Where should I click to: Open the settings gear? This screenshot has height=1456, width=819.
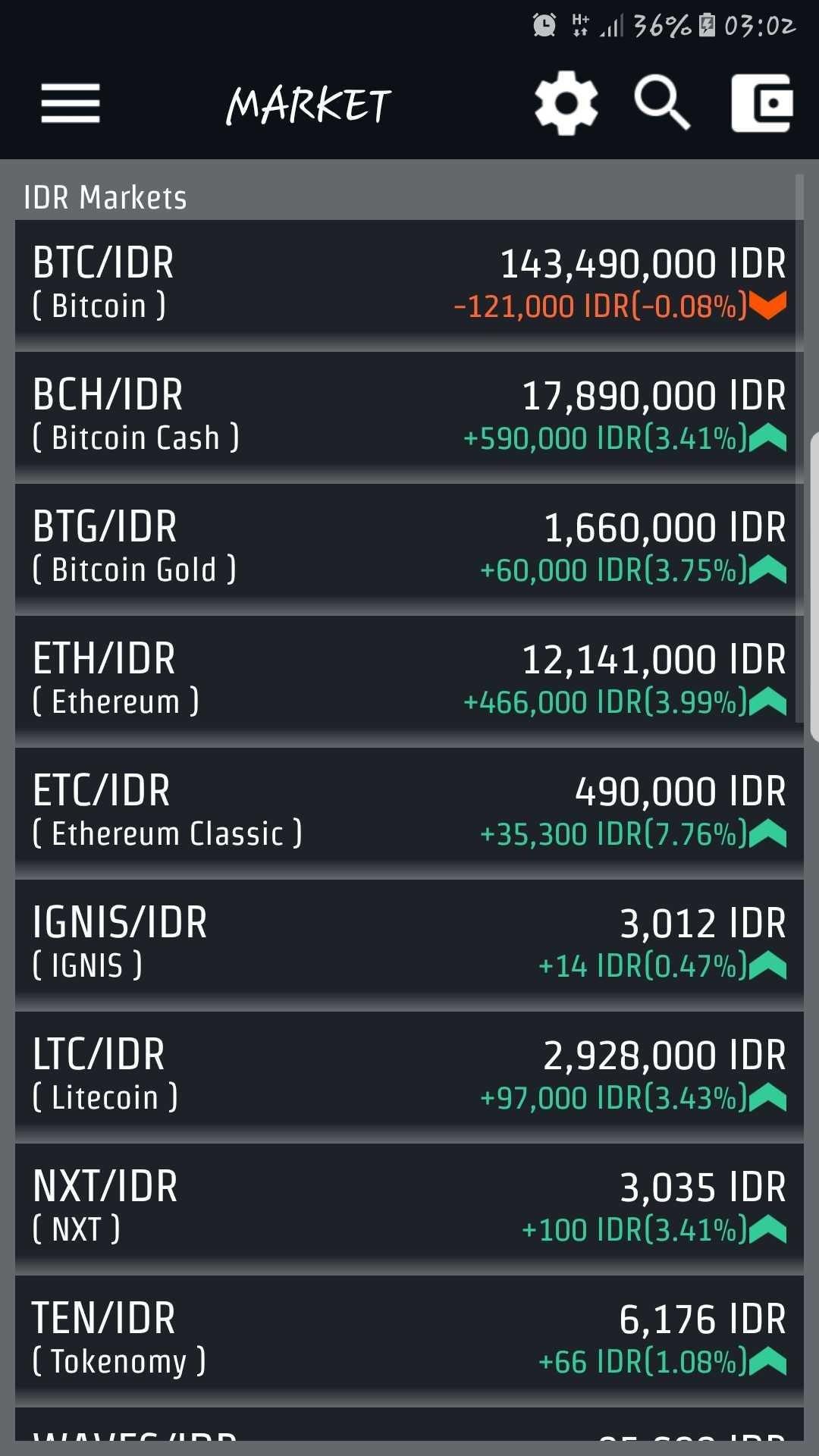(566, 103)
